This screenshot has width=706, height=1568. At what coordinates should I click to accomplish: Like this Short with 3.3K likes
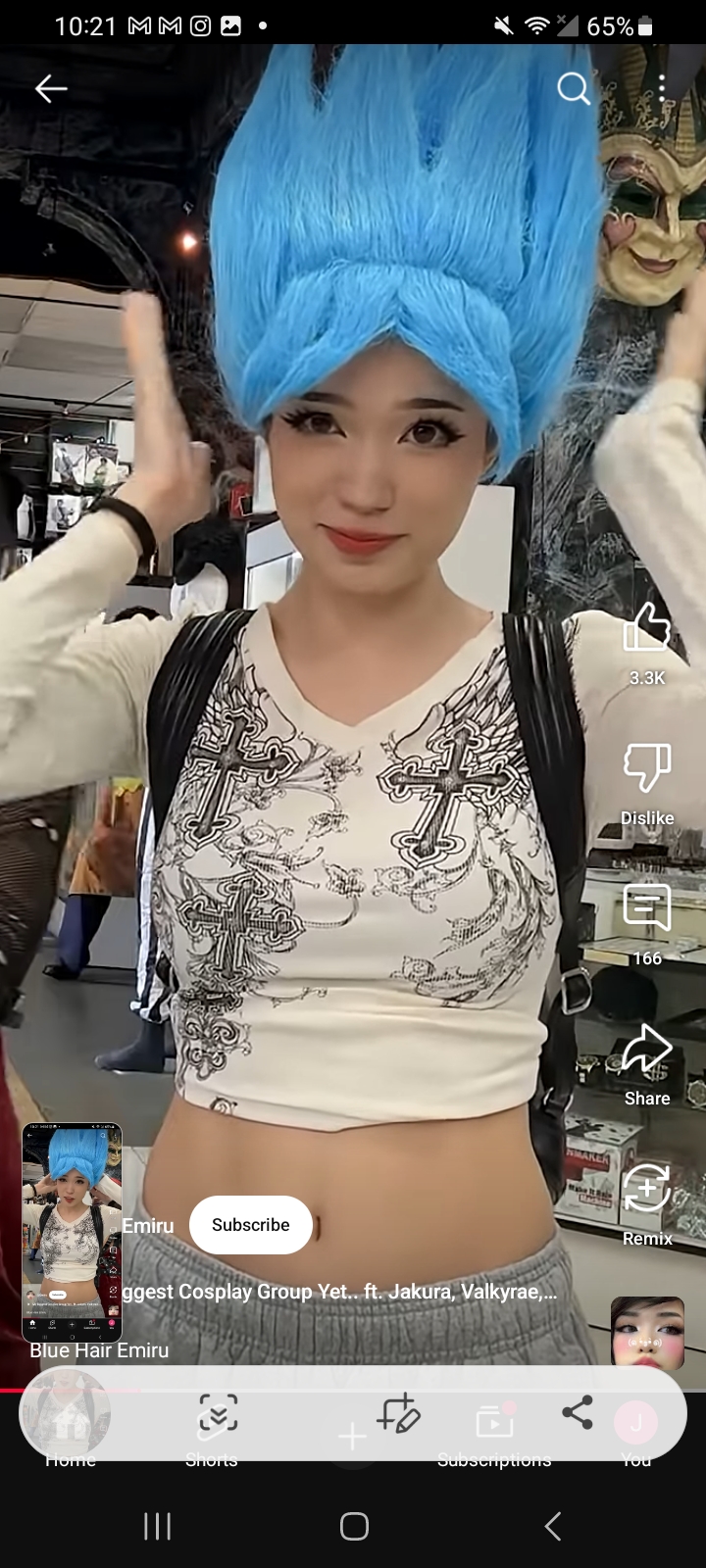pyautogui.click(x=647, y=627)
